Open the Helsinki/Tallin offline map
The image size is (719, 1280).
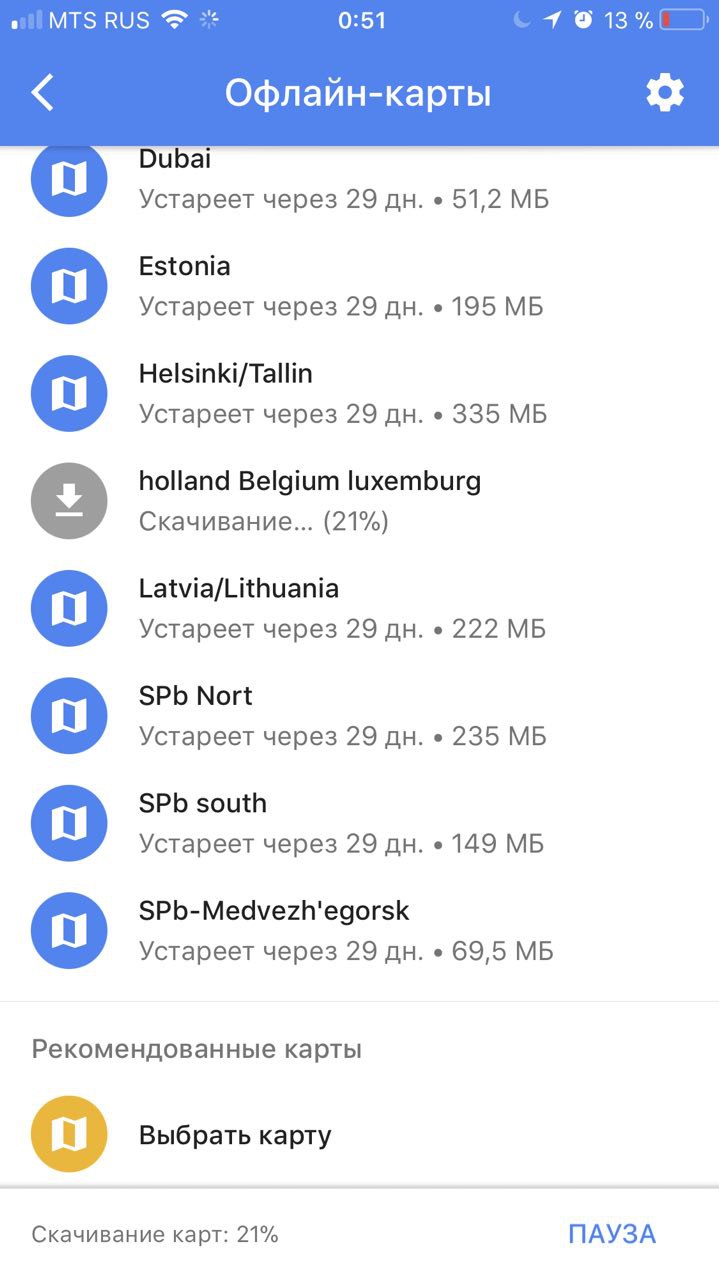pyautogui.click(x=360, y=393)
